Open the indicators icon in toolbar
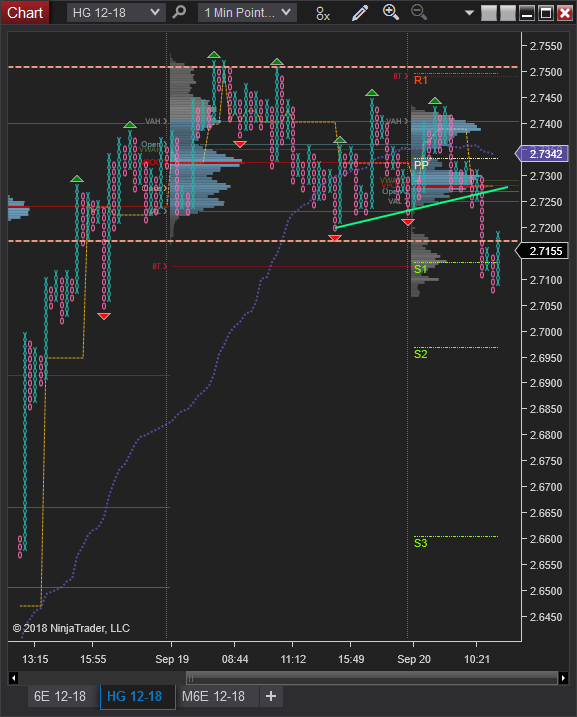Viewport: 577px width, 717px height. coord(323,13)
